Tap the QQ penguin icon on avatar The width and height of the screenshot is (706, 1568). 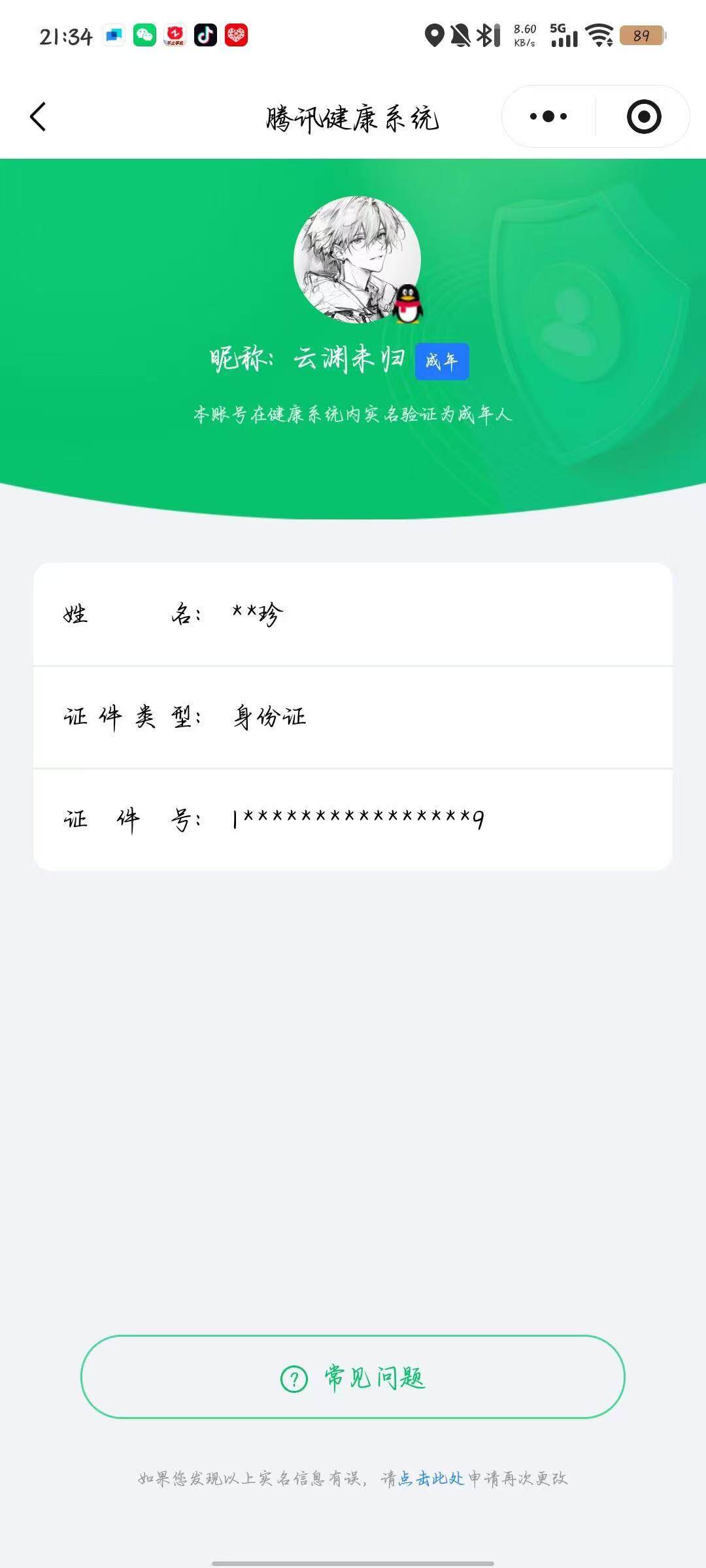(x=407, y=304)
